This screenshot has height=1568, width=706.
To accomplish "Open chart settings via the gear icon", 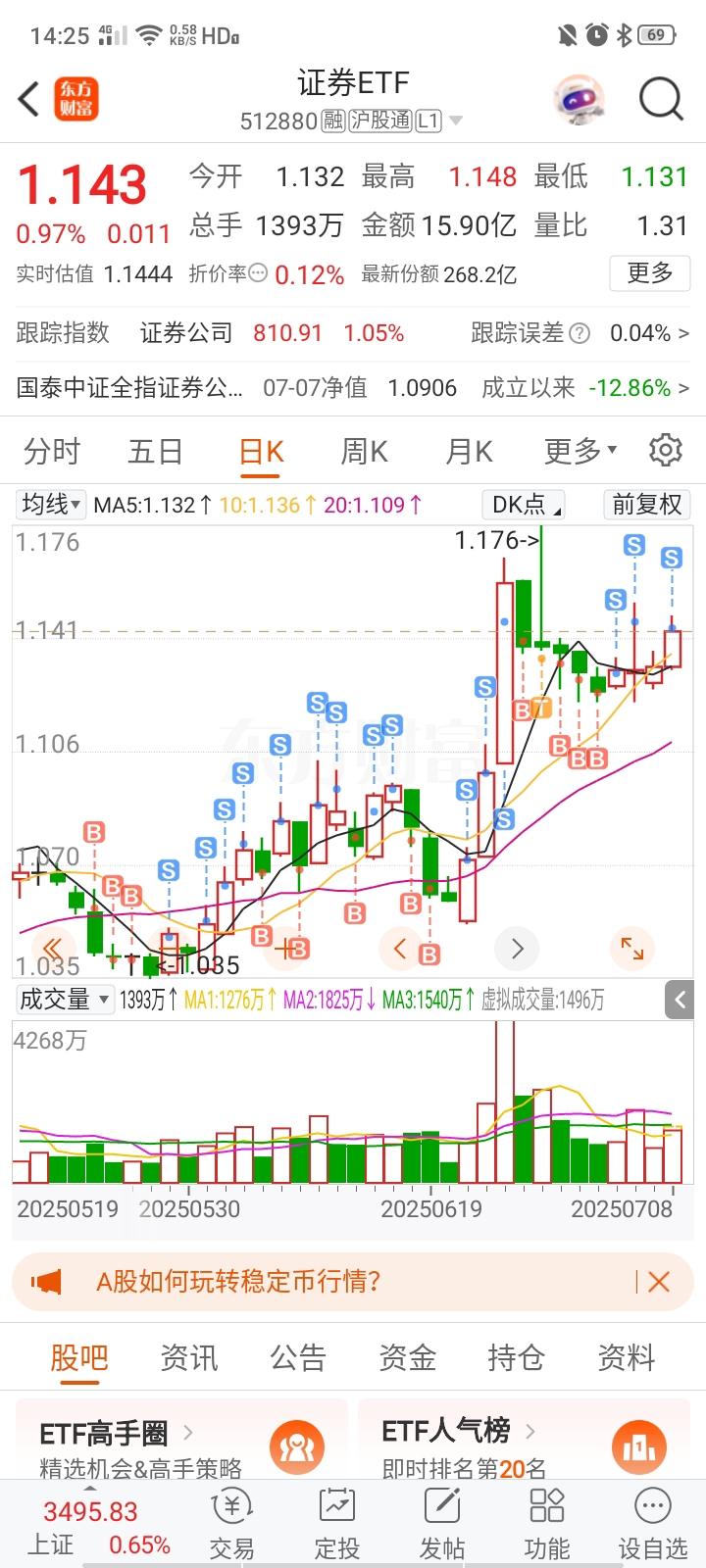I will (666, 450).
